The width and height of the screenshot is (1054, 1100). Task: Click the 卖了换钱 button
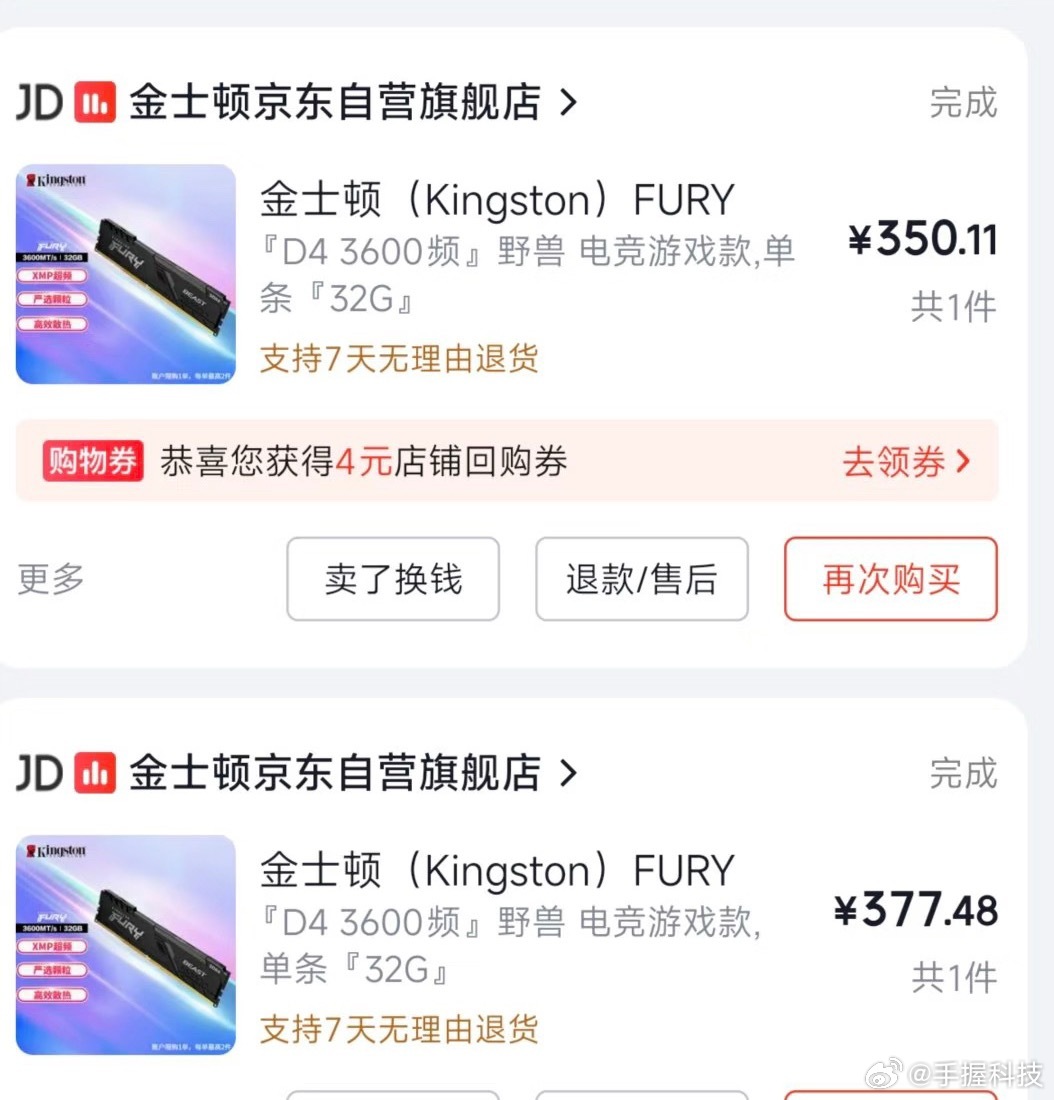(x=392, y=579)
